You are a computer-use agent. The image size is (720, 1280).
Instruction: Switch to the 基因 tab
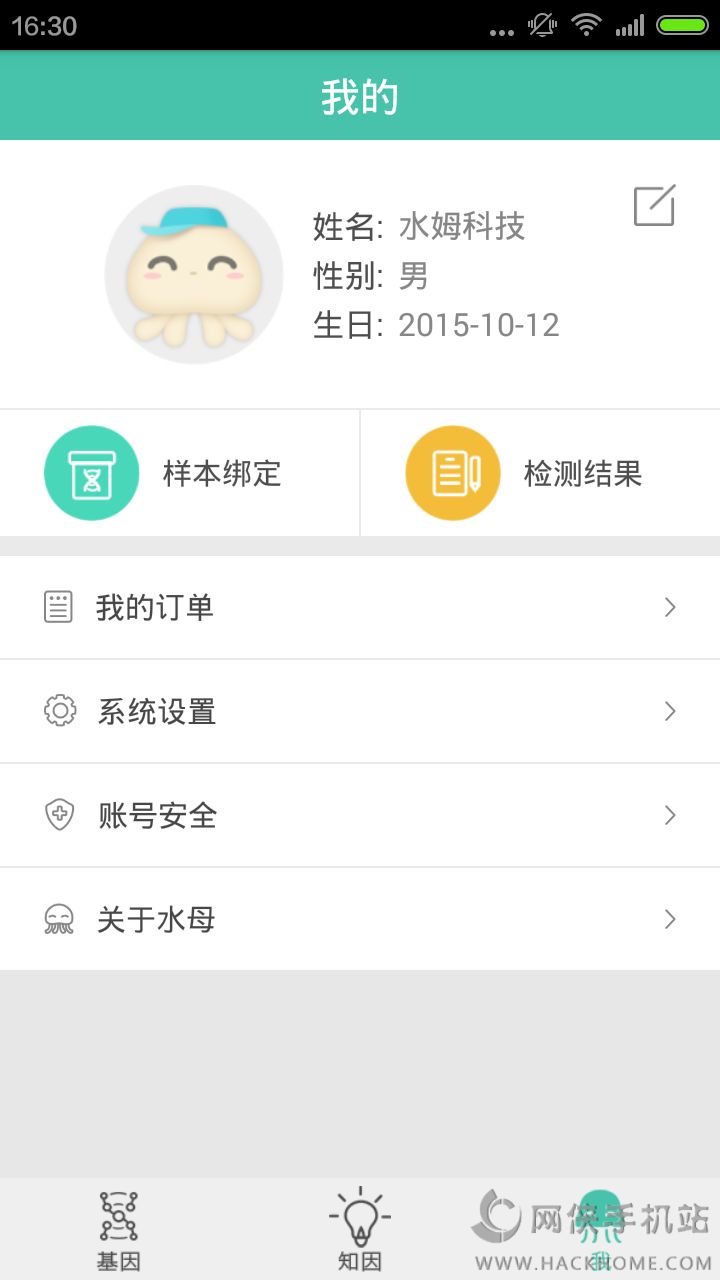tap(119, 1230)
